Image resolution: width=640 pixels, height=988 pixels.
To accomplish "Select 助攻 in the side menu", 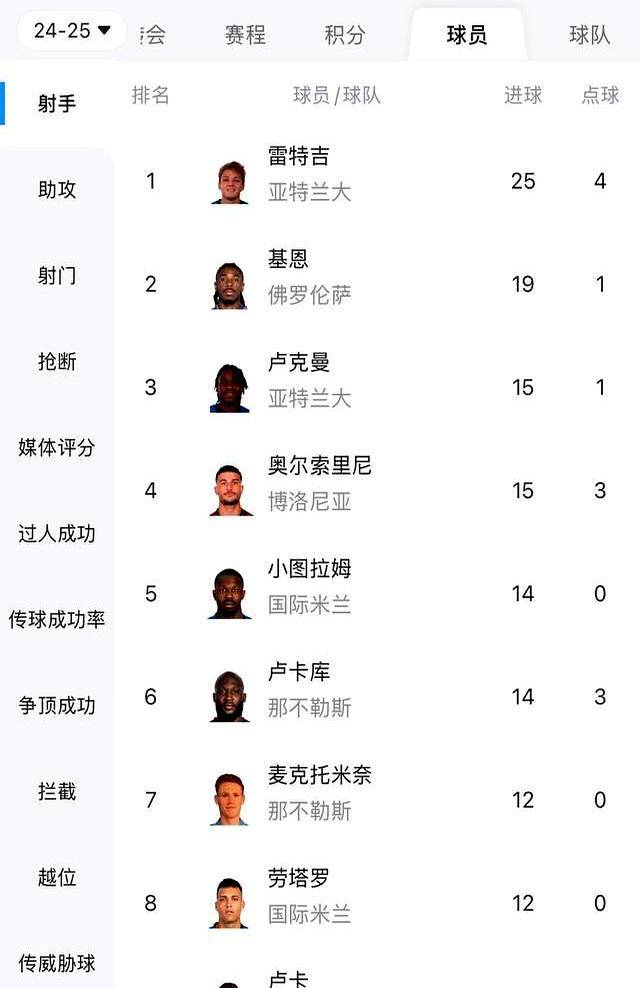I will 57,189.
